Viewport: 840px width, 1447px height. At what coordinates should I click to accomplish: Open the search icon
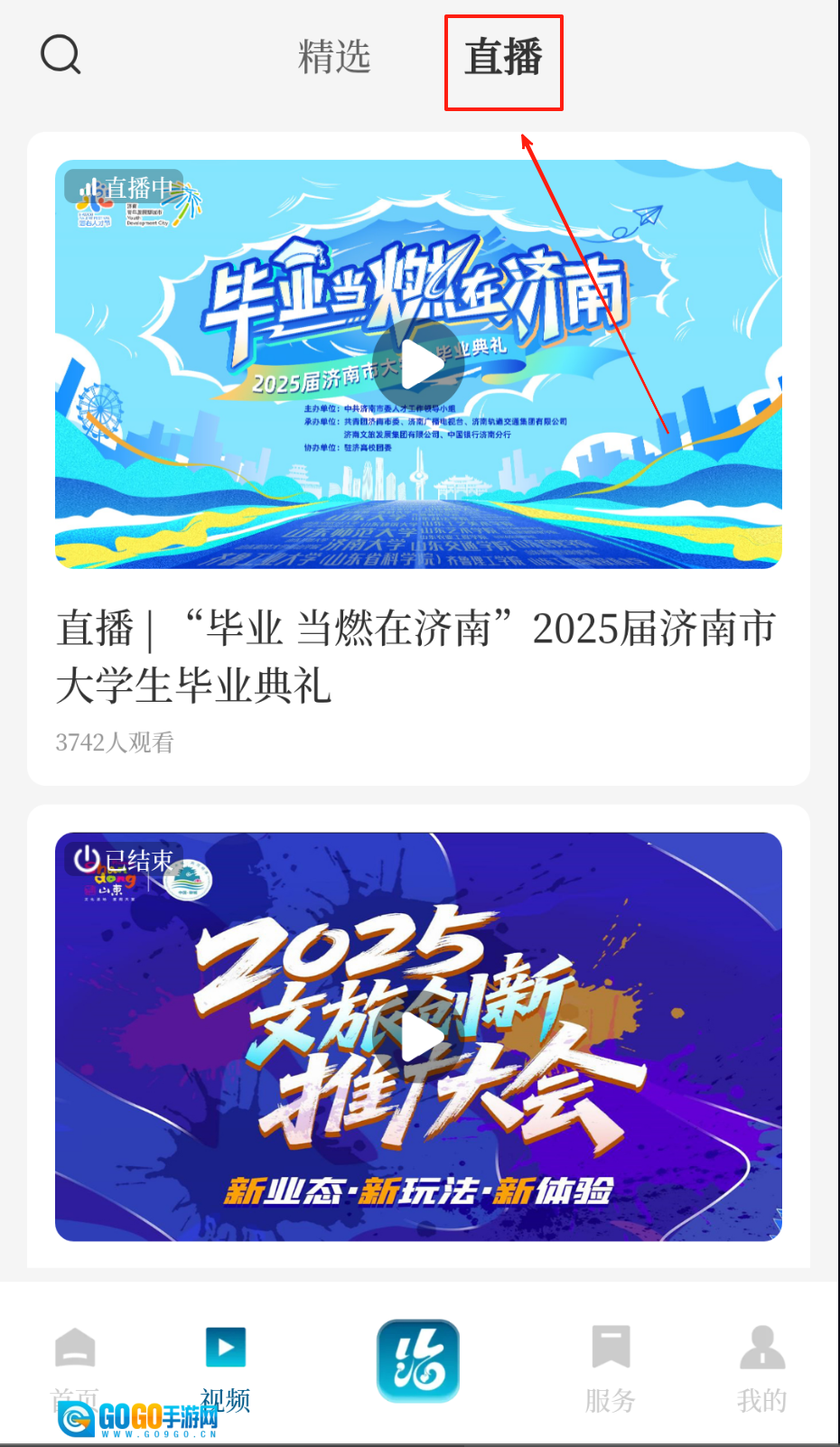(x=61, y=55)
